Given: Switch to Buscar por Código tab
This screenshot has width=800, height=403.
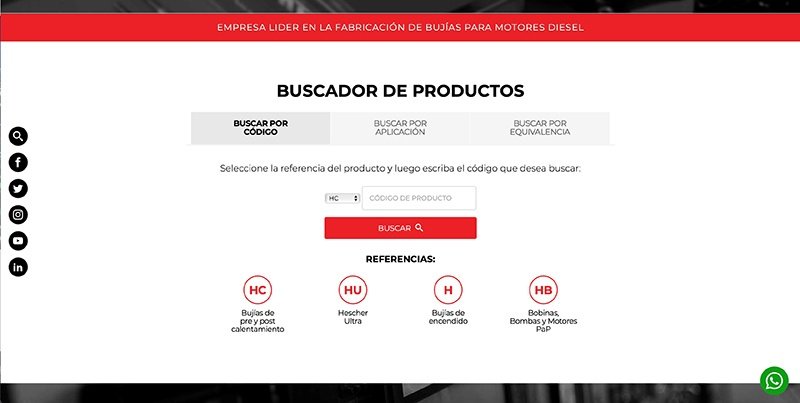Looking at the screenshot, I should (x=260, y=128).
